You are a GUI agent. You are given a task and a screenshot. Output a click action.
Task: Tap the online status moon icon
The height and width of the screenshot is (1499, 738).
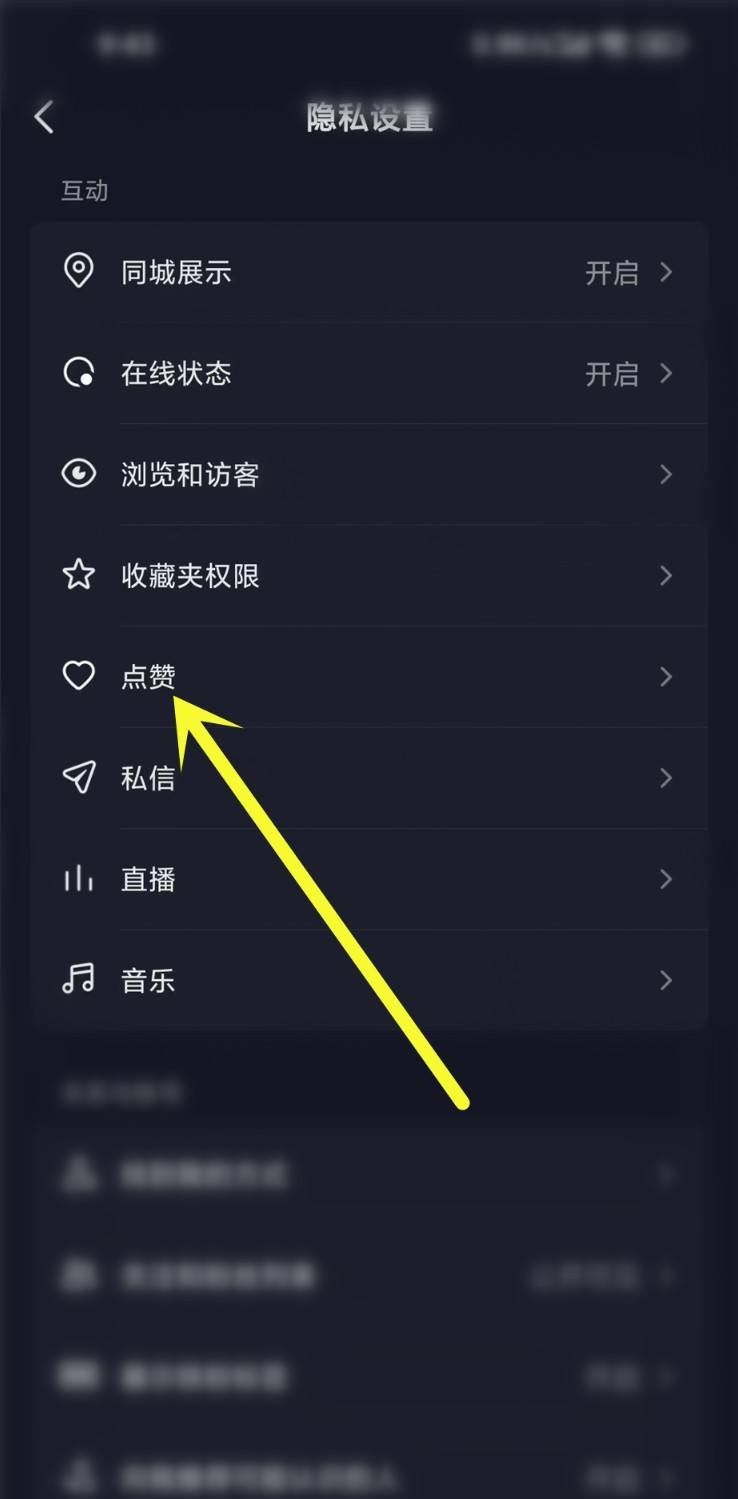[x=79, y=373]
